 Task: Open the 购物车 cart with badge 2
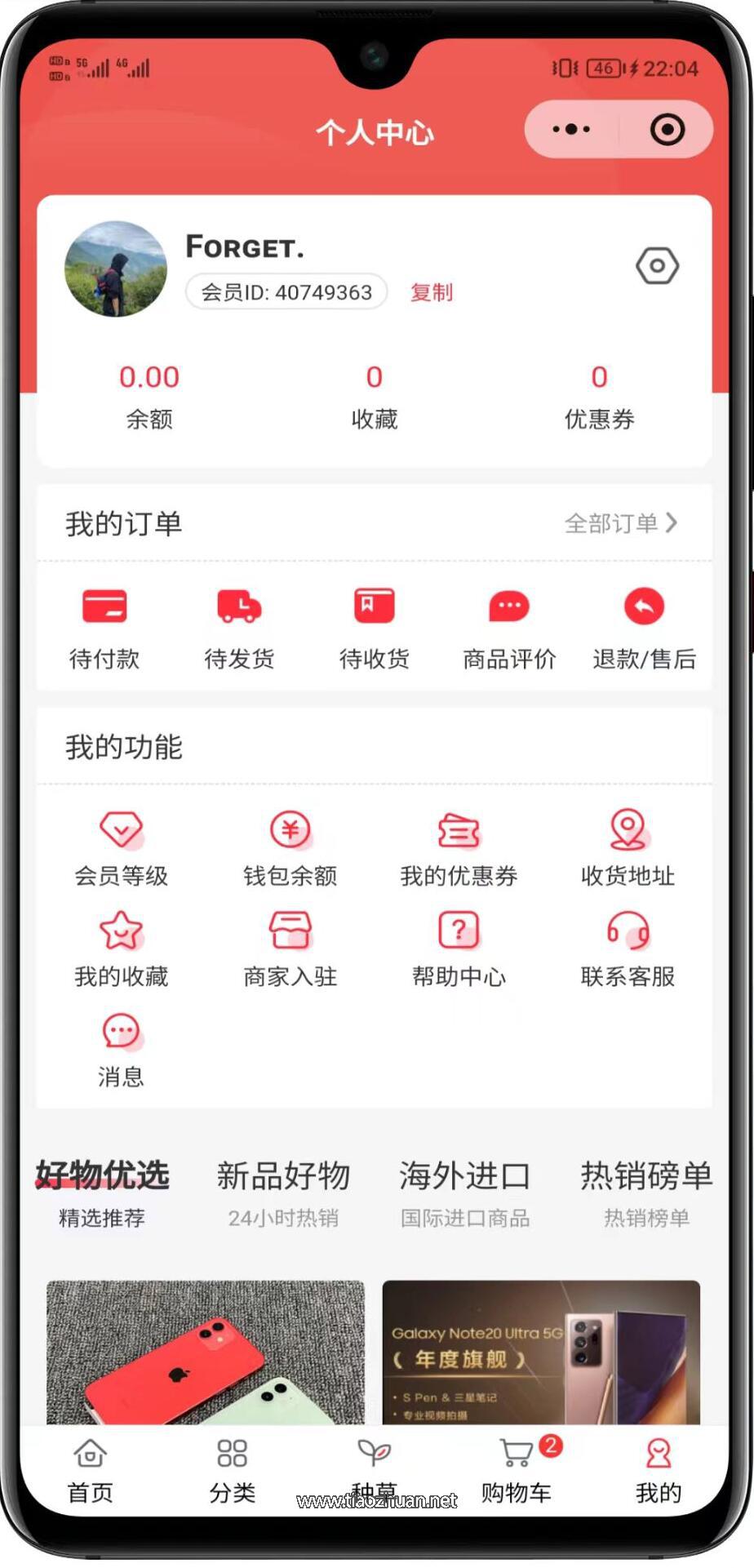click(517, 1471)
